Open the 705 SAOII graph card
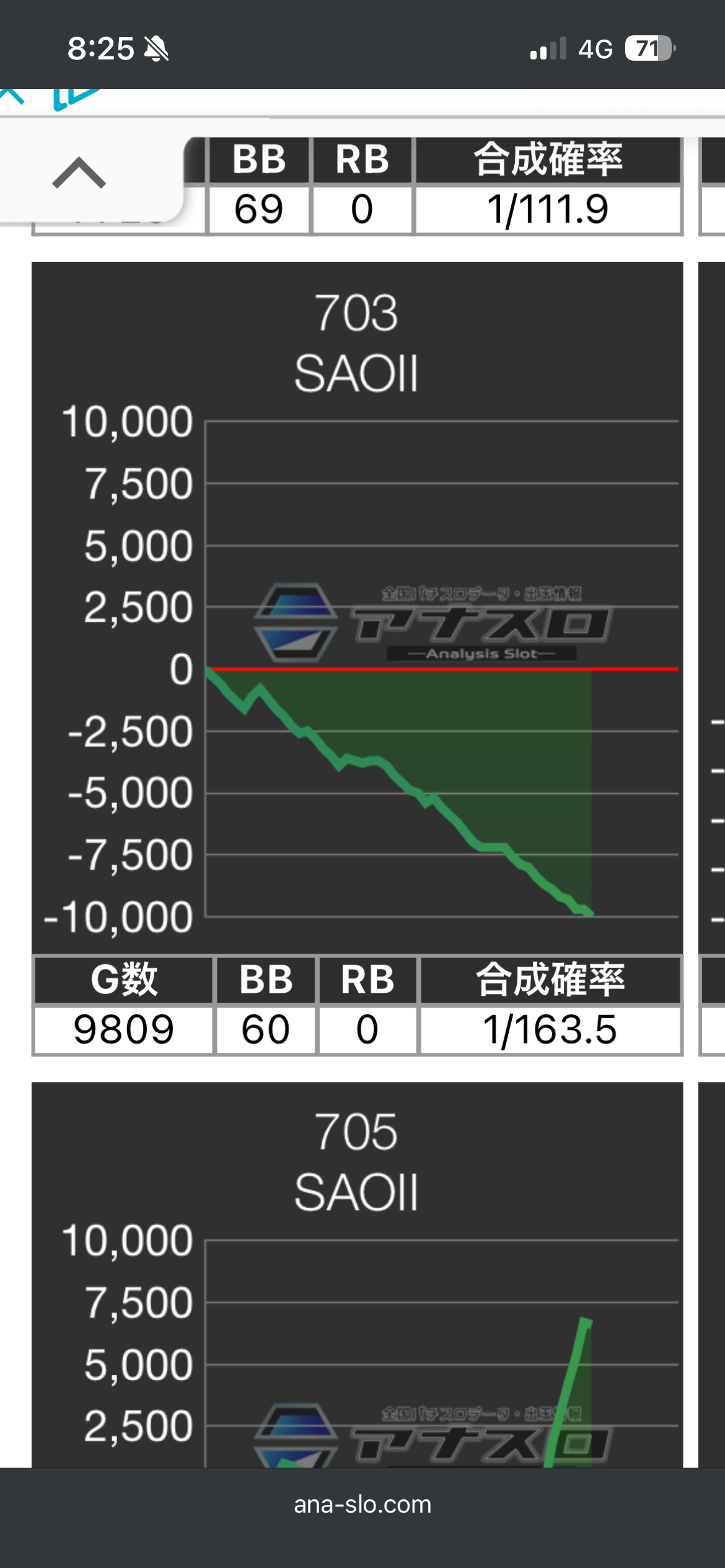 pyautogui.click(x=357, y=1274)
